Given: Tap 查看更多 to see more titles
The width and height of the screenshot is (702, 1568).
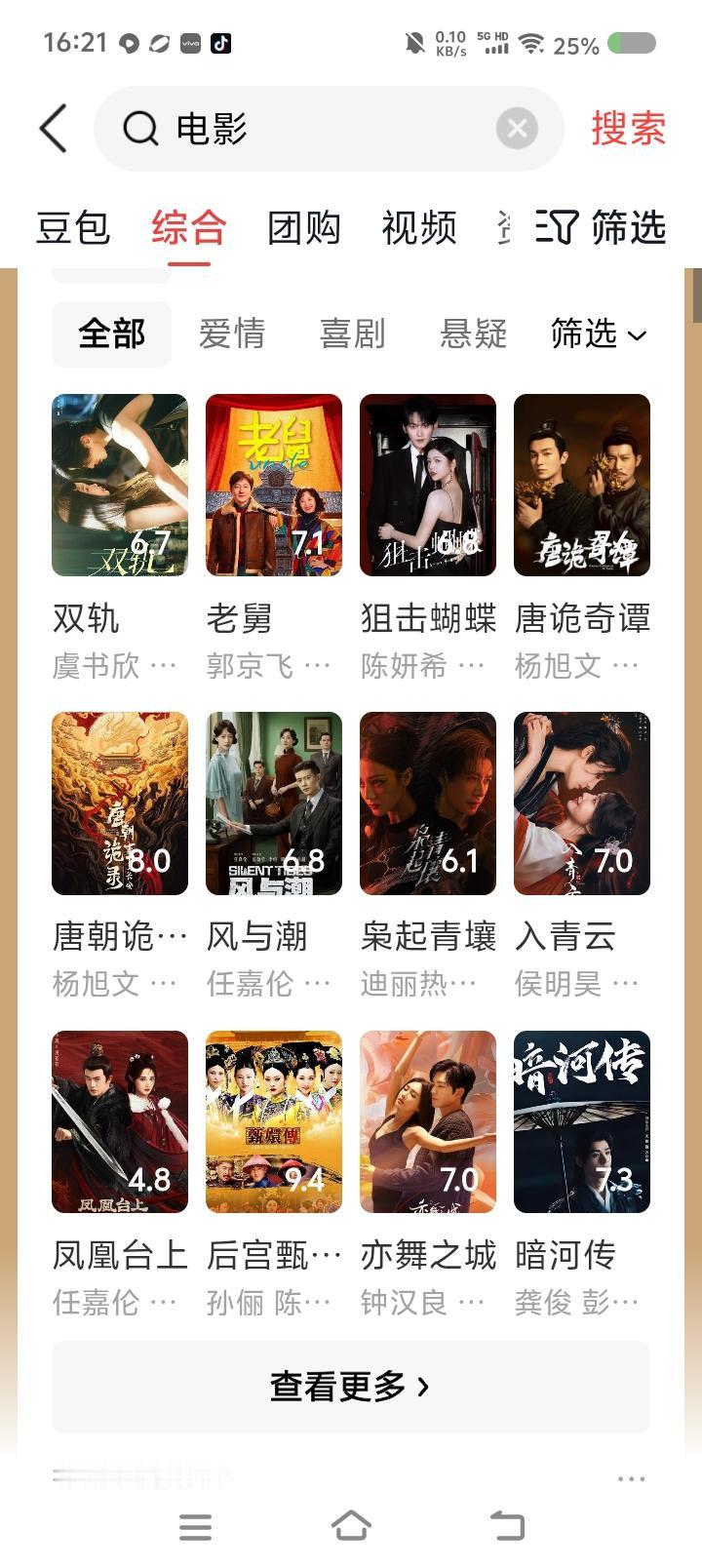Looking at the screenshot, I should click(350, 1387).
